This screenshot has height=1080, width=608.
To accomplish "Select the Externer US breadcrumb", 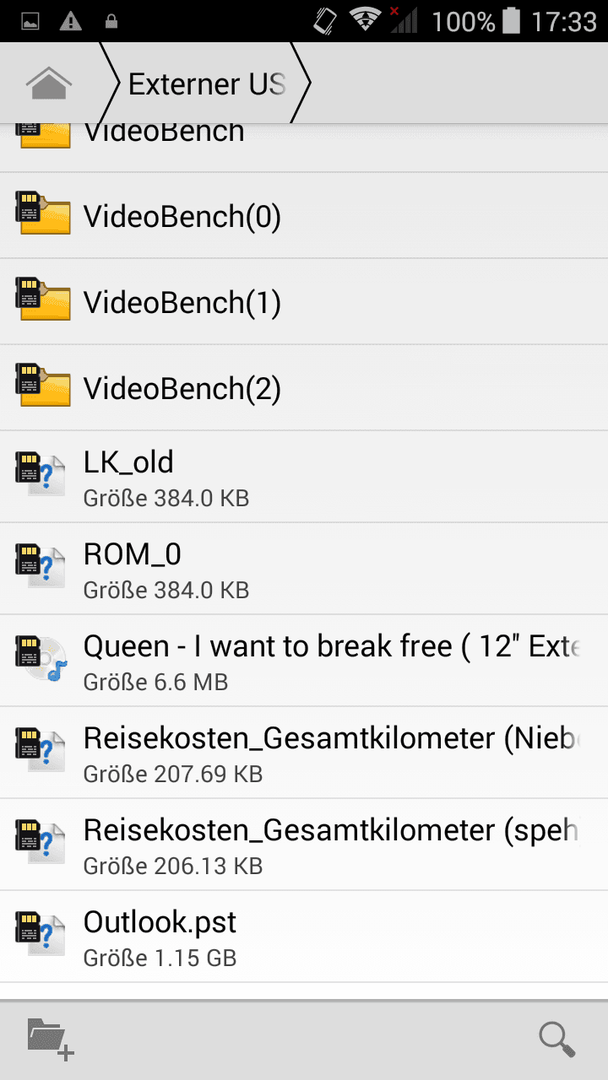I will pyautogui.click(x=207, y=83).
